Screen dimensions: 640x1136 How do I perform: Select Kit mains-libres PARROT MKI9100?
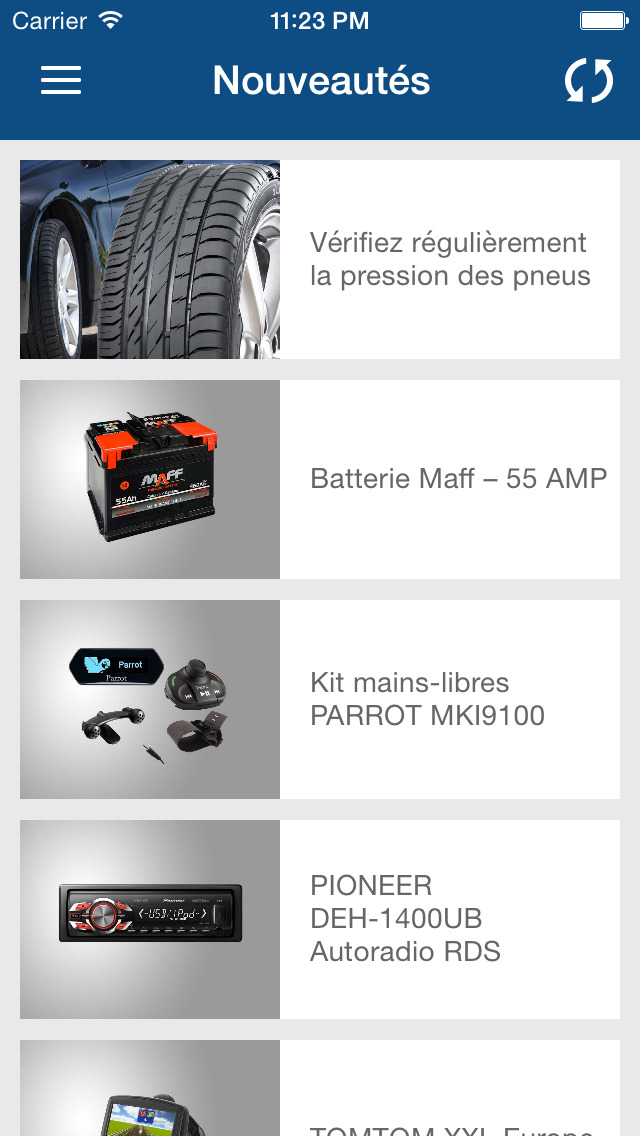click(x=320, y=699)
